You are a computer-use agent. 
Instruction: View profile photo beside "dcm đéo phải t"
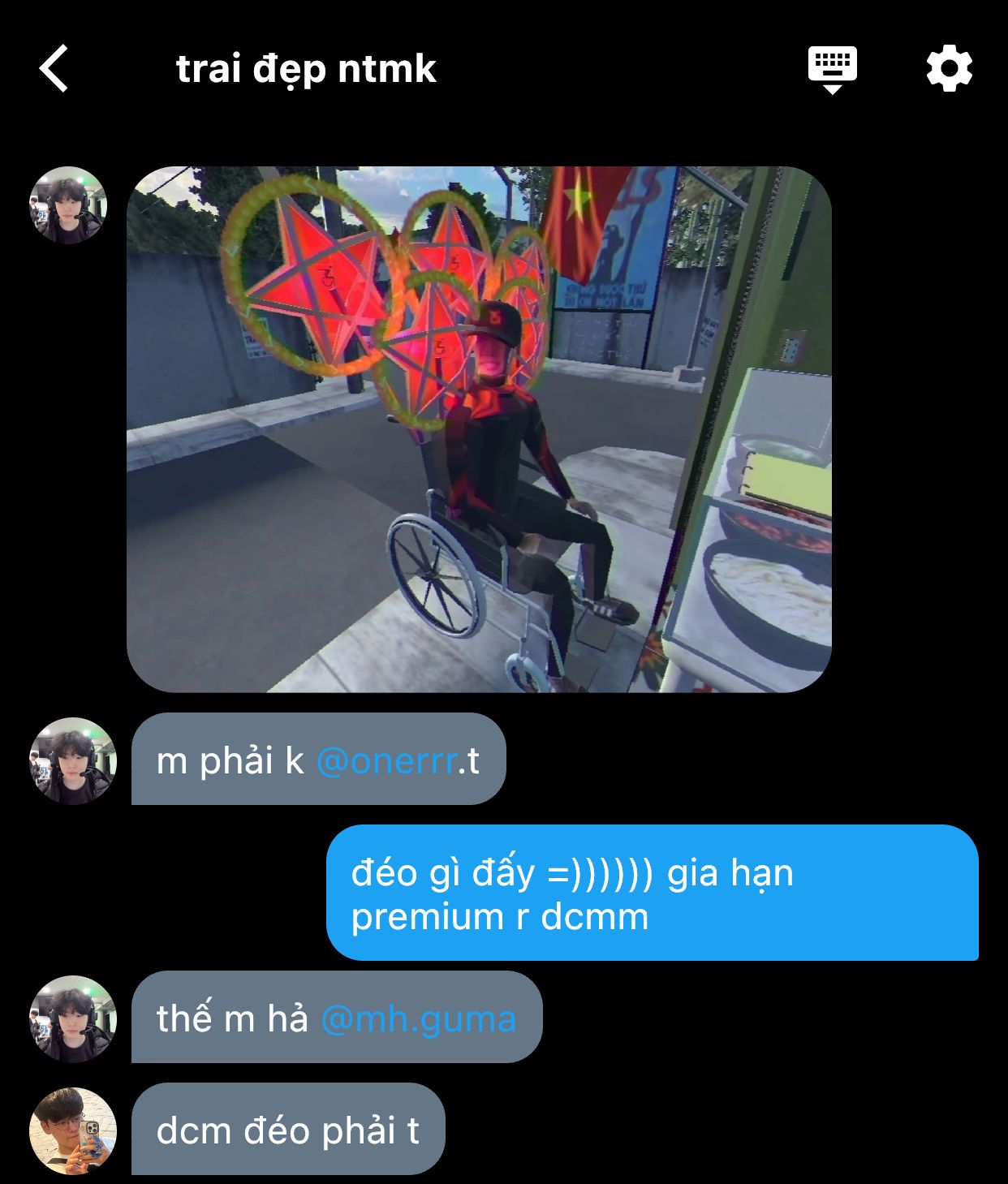click(73, 1130)
